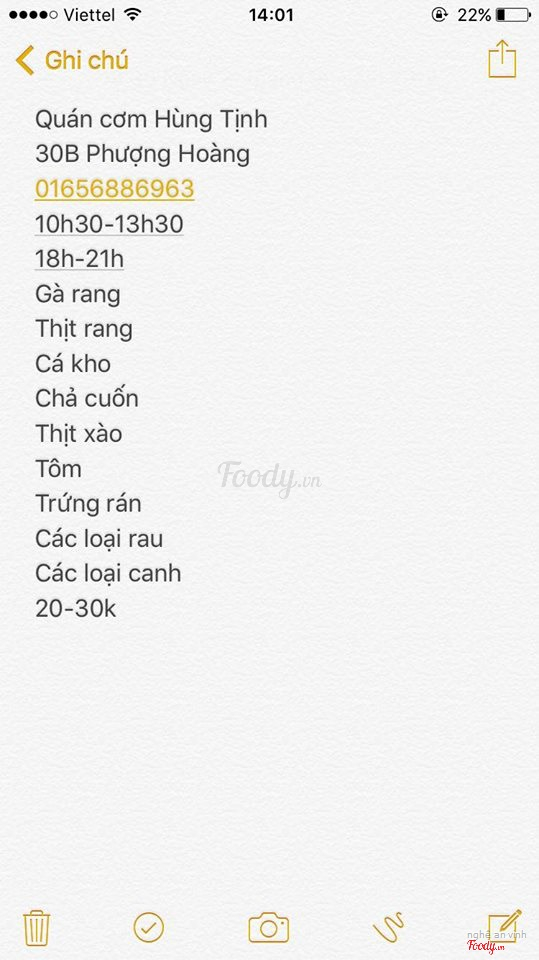Delete this note with trash icon

pos(37,928)
